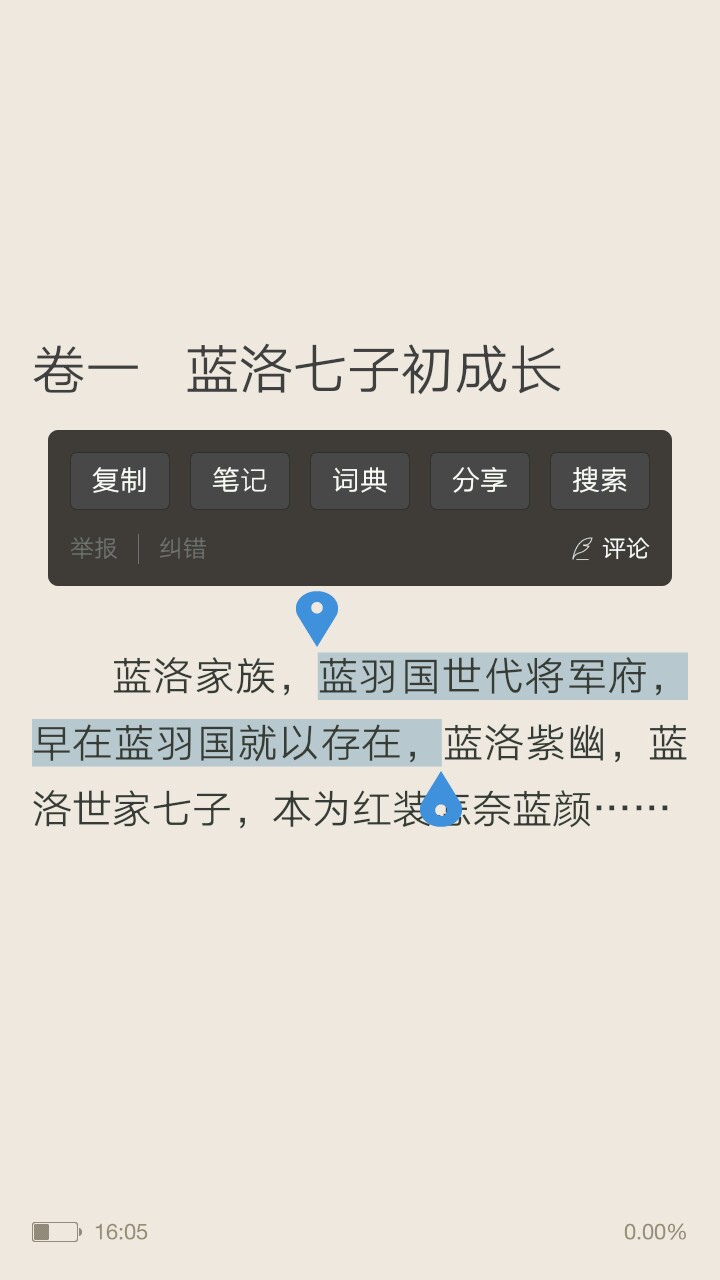Report content using 举报
The image size is (720, 1280).
coord(94,548)
